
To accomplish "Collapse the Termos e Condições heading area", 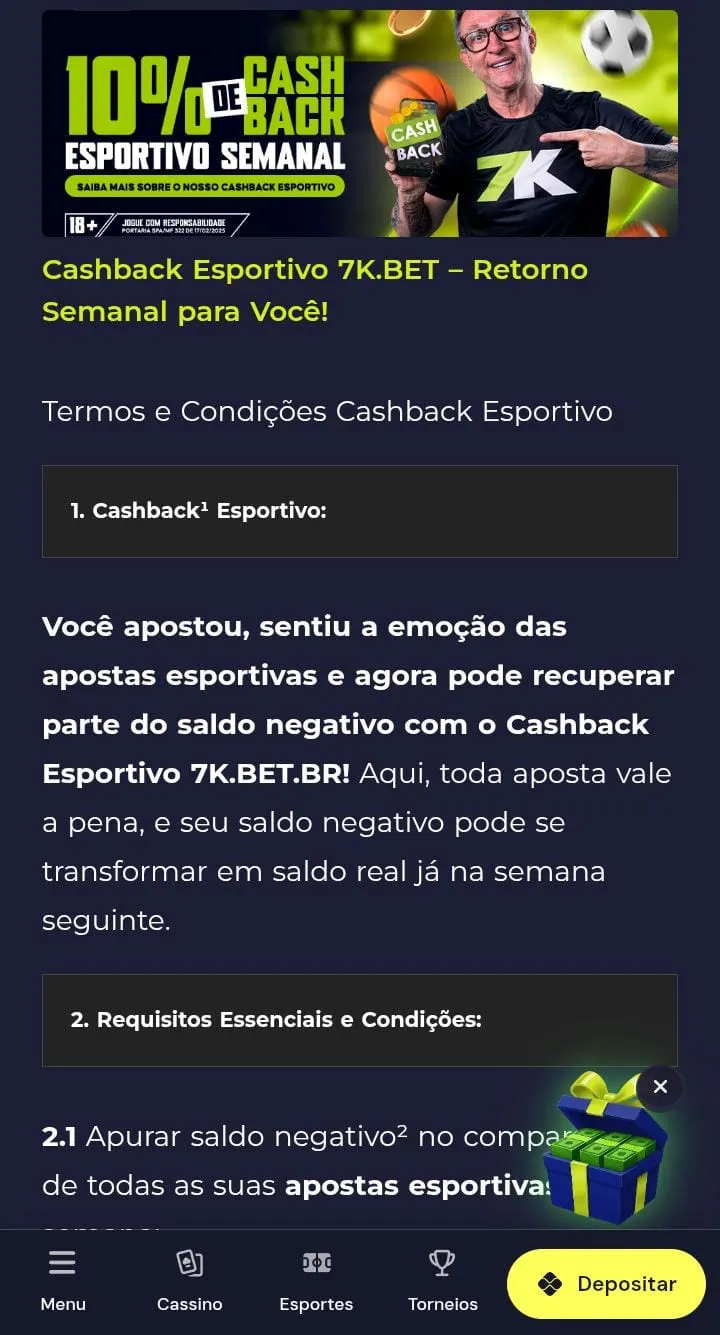I will click(x=327, y=411).
